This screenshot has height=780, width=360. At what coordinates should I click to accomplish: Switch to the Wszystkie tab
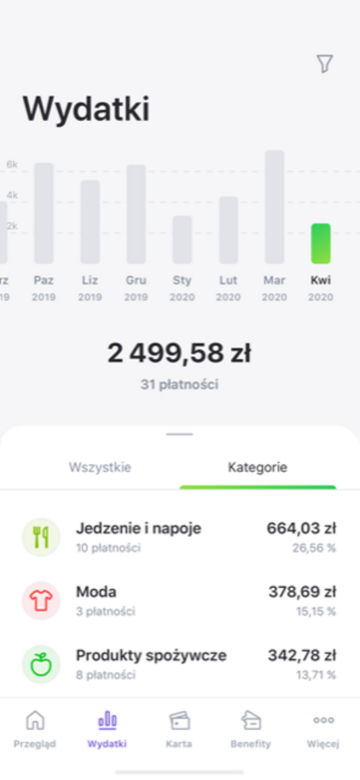pos(100,468)
